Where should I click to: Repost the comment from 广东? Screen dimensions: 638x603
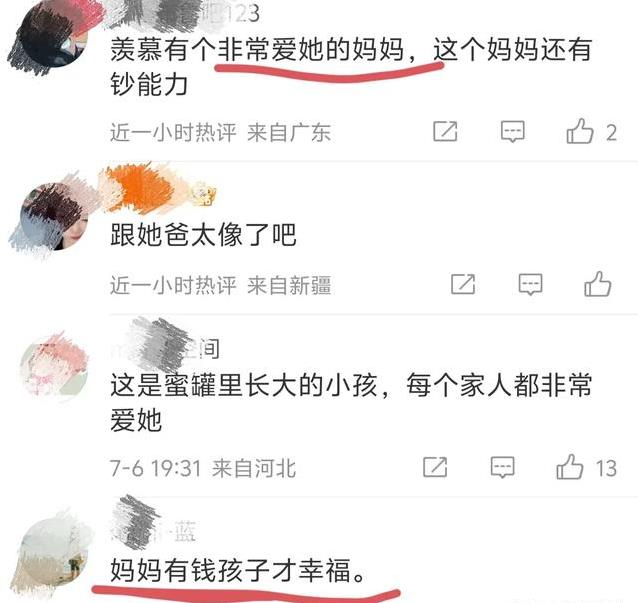point(445,133)
